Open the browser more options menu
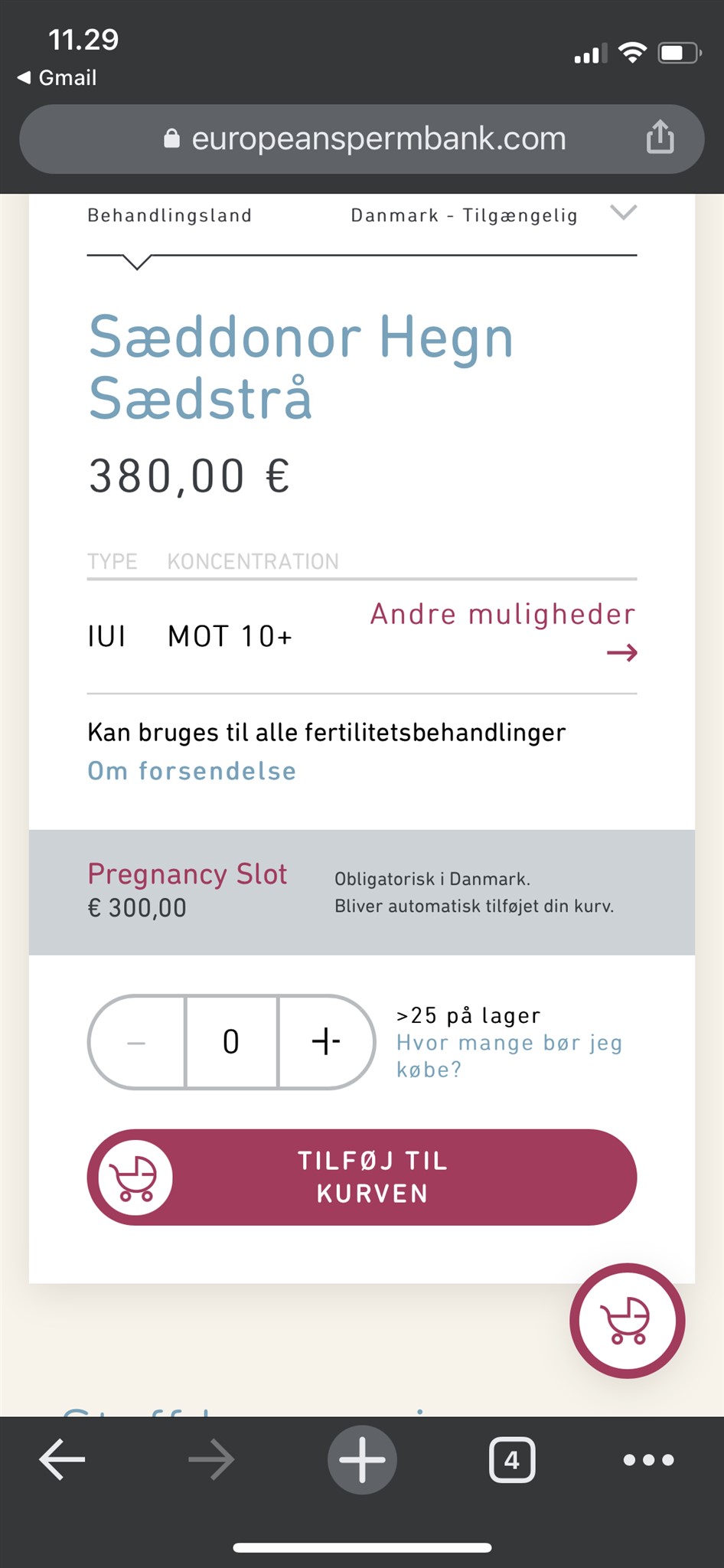The height and width of the screenshot is (1568, 724). tap(648, 1460)
